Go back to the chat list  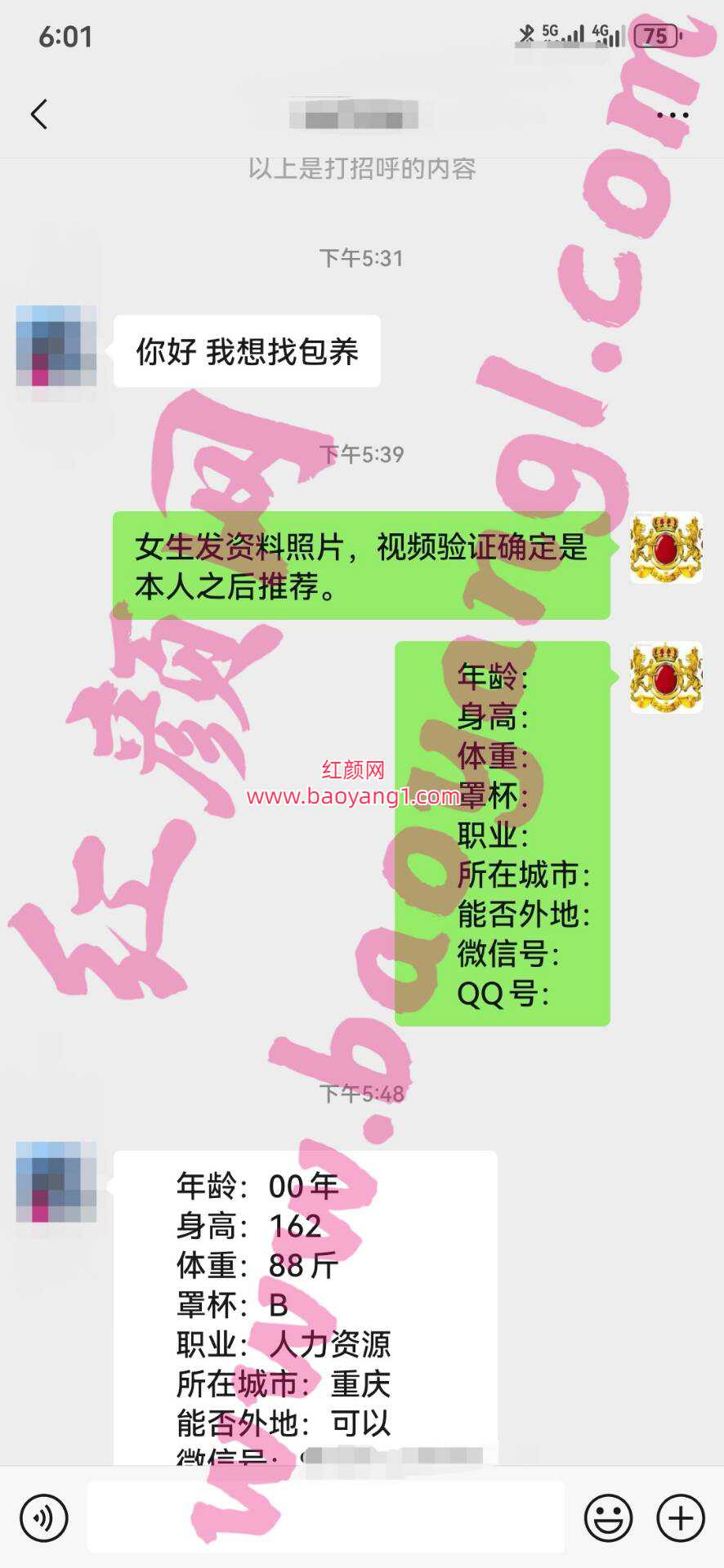pyautogui.click(x=38, y=114)
